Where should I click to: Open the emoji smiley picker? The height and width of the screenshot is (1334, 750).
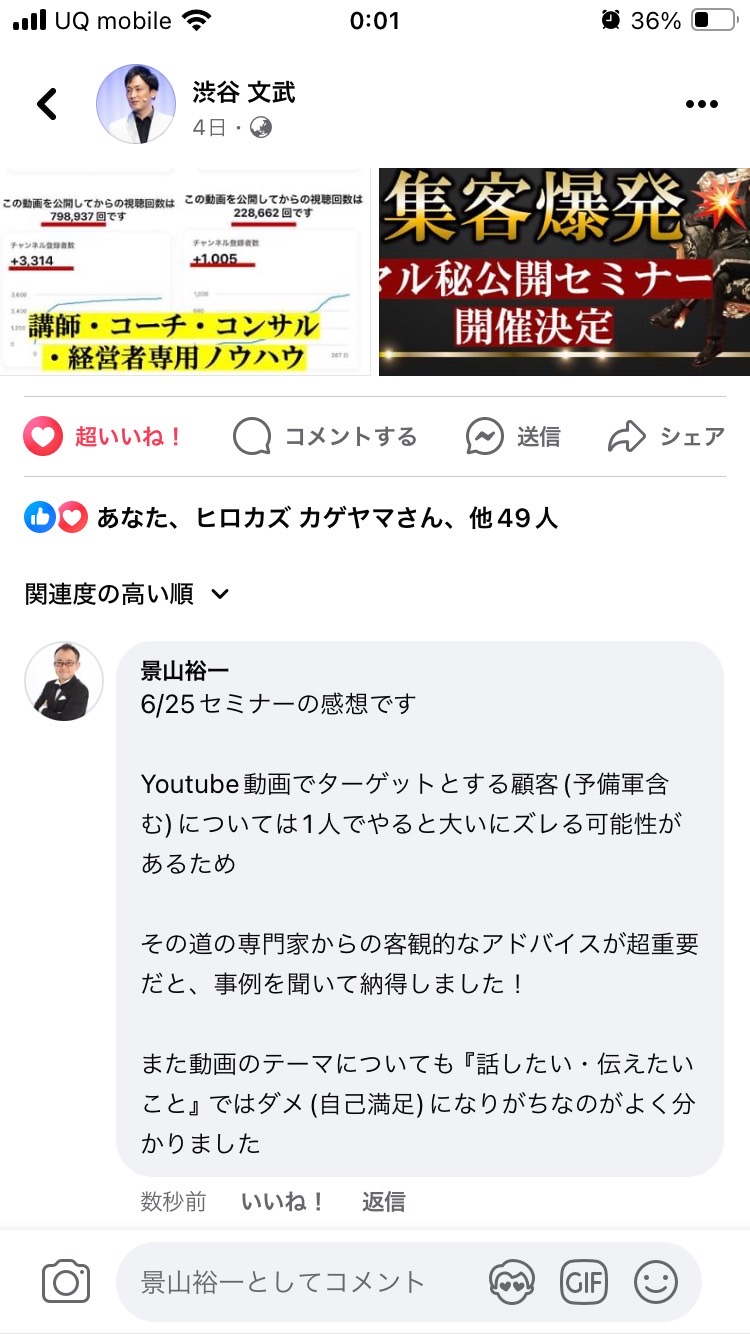click(x=657, y=1282)
